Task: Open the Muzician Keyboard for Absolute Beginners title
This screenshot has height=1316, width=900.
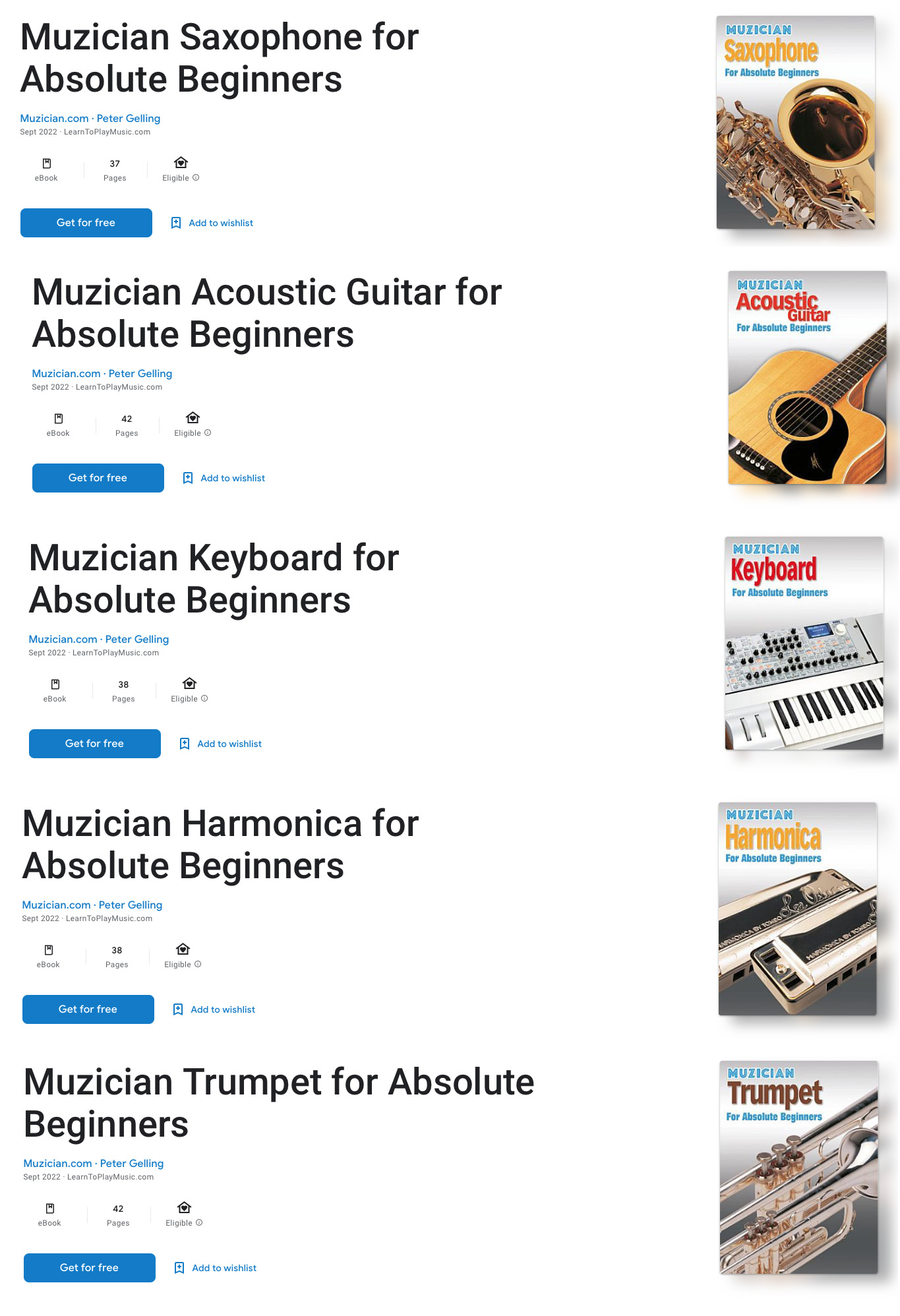Action: click(x=213, y=578)
